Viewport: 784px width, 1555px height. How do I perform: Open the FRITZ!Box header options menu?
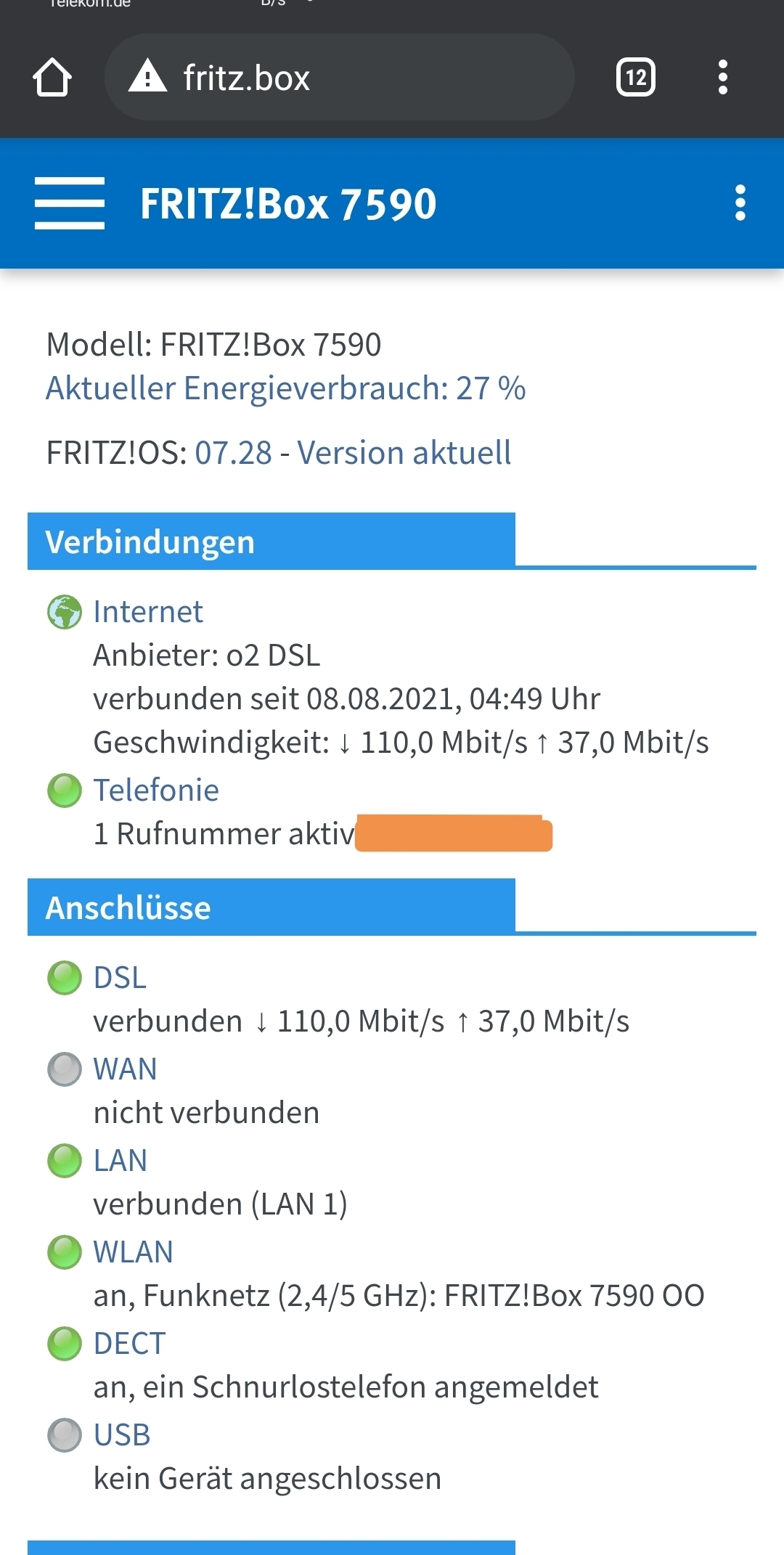click(x=740, y=203)
